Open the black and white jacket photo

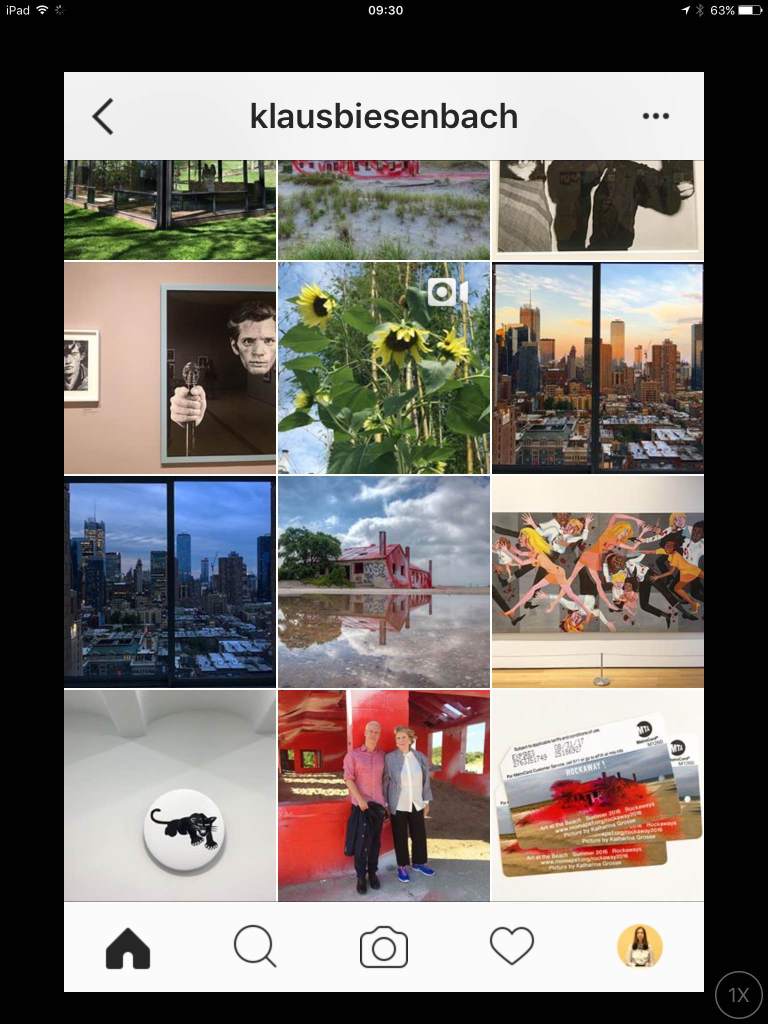coord(598,210)
